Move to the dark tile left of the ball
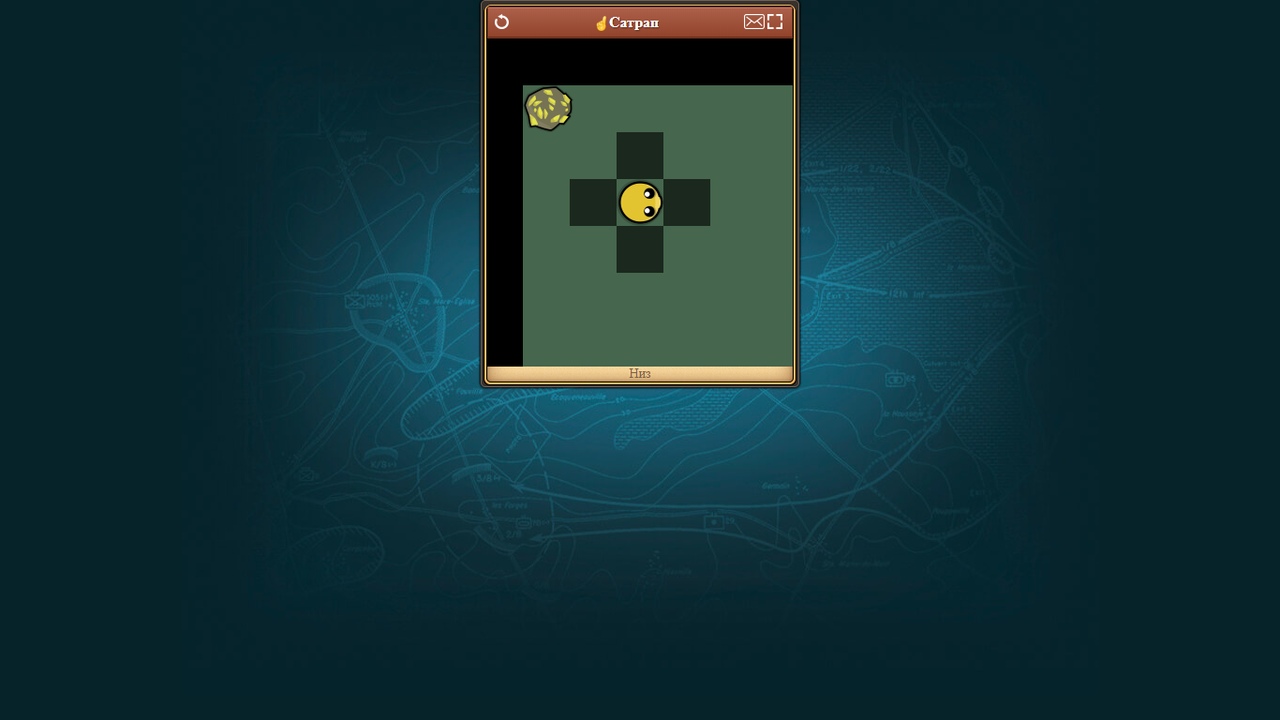The height and width of the screenshot is (720, 1280). (x=593, y=202)
